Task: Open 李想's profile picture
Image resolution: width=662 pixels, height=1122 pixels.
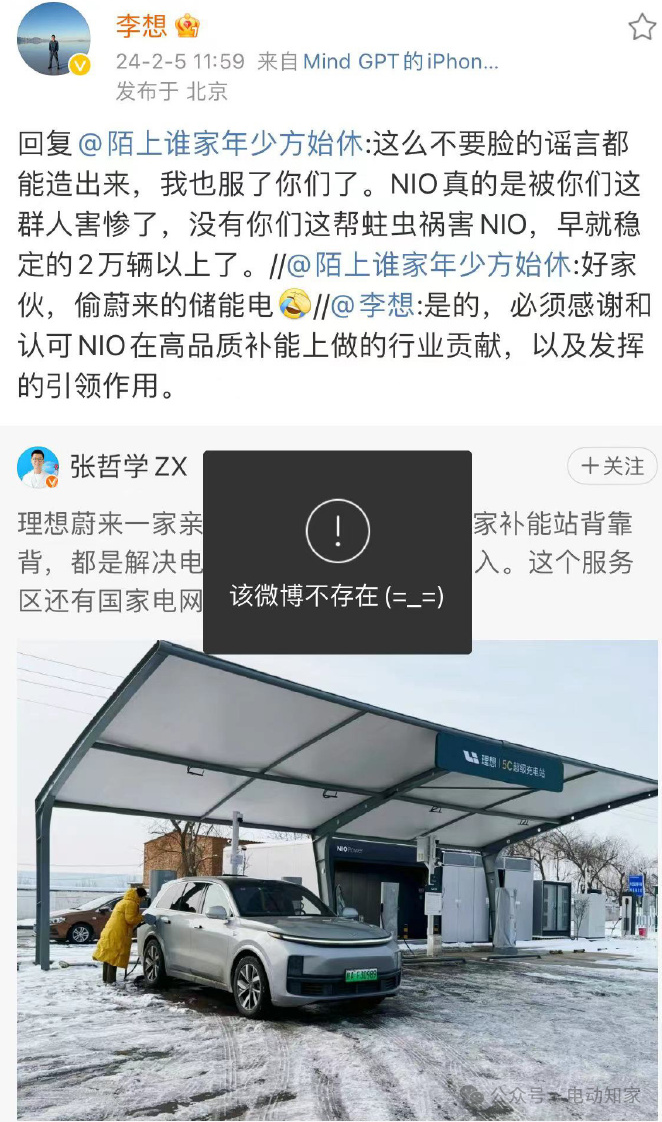Action: click(54, 40)
